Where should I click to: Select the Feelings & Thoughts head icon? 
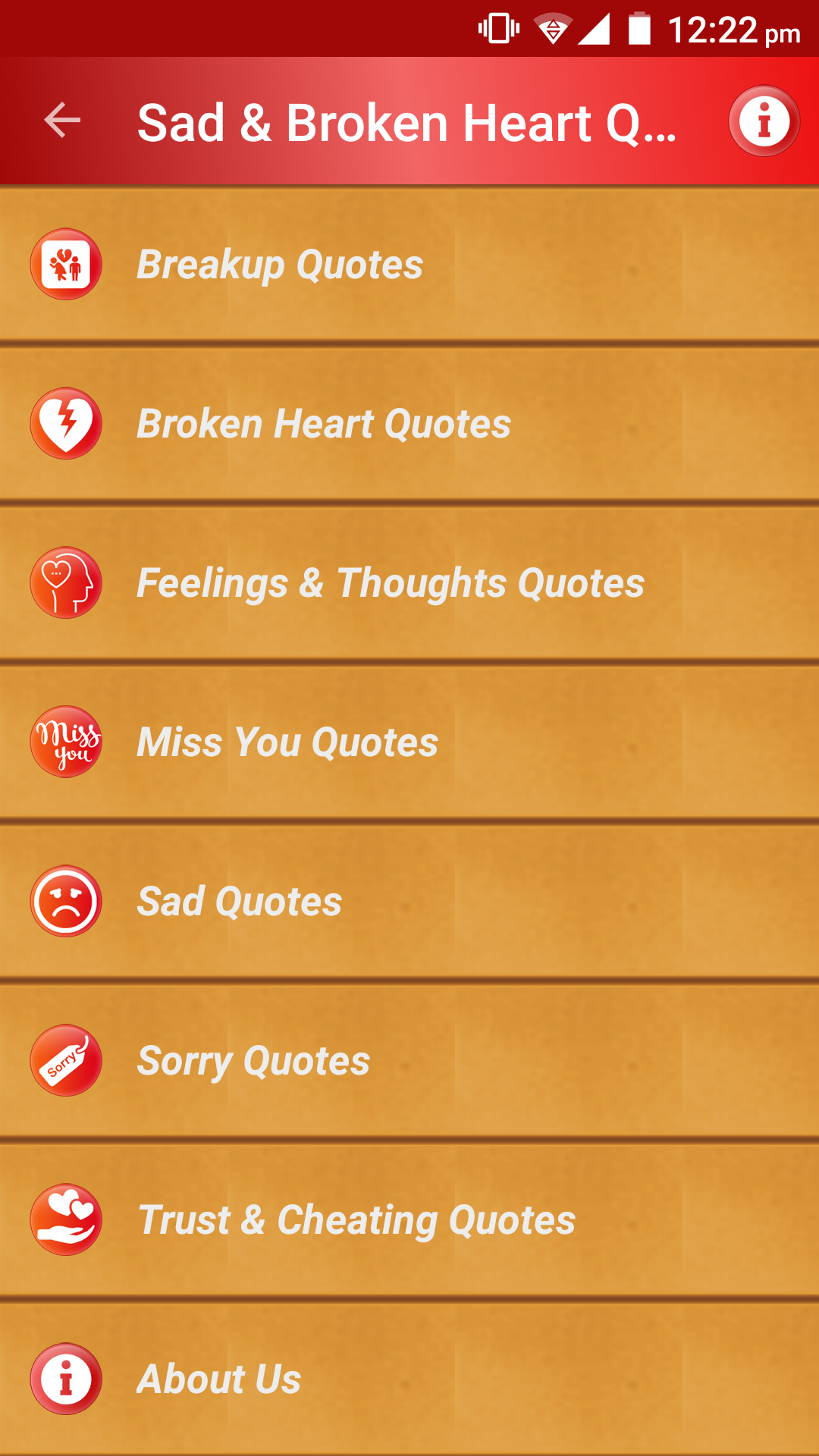(x=65, y=584)
